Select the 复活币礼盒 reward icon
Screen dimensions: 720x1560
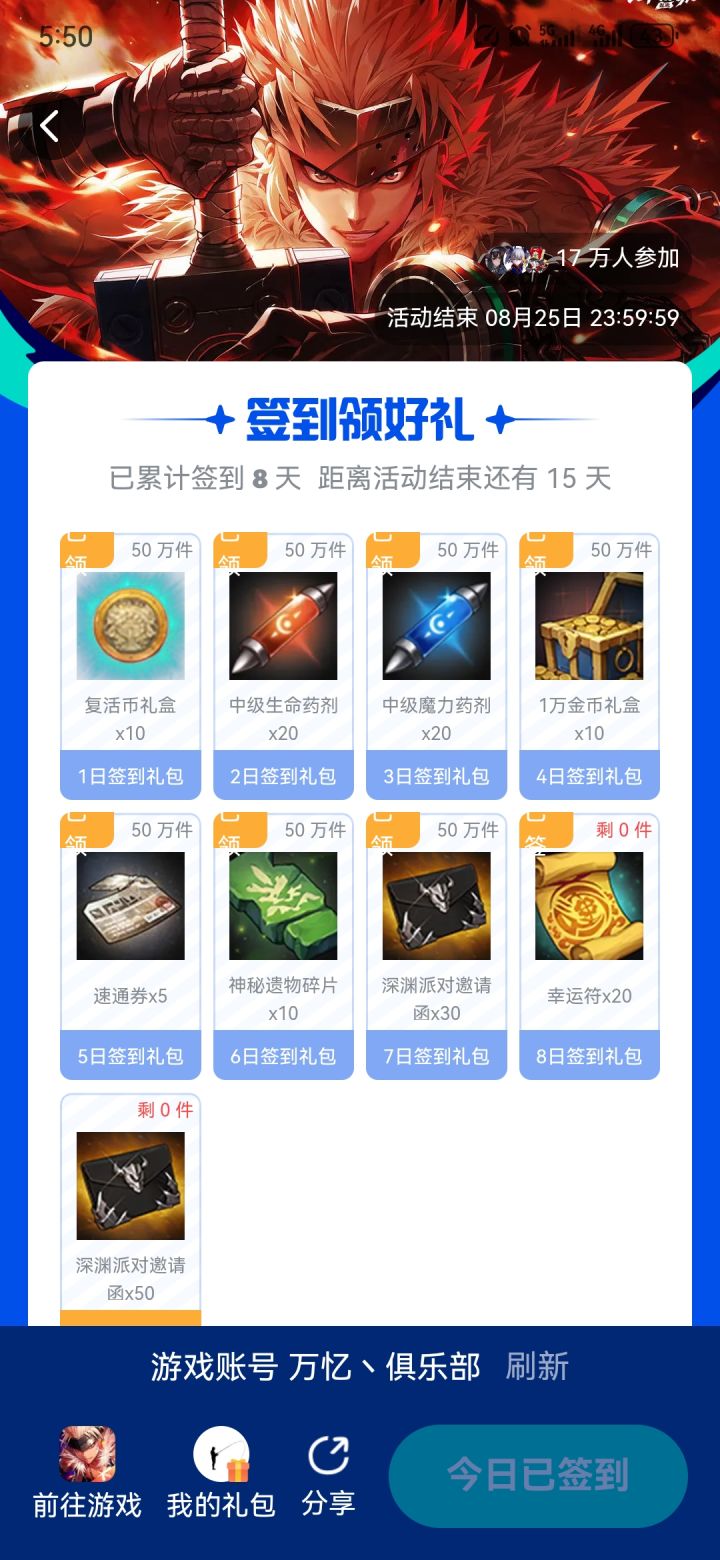tap(130, 625)
